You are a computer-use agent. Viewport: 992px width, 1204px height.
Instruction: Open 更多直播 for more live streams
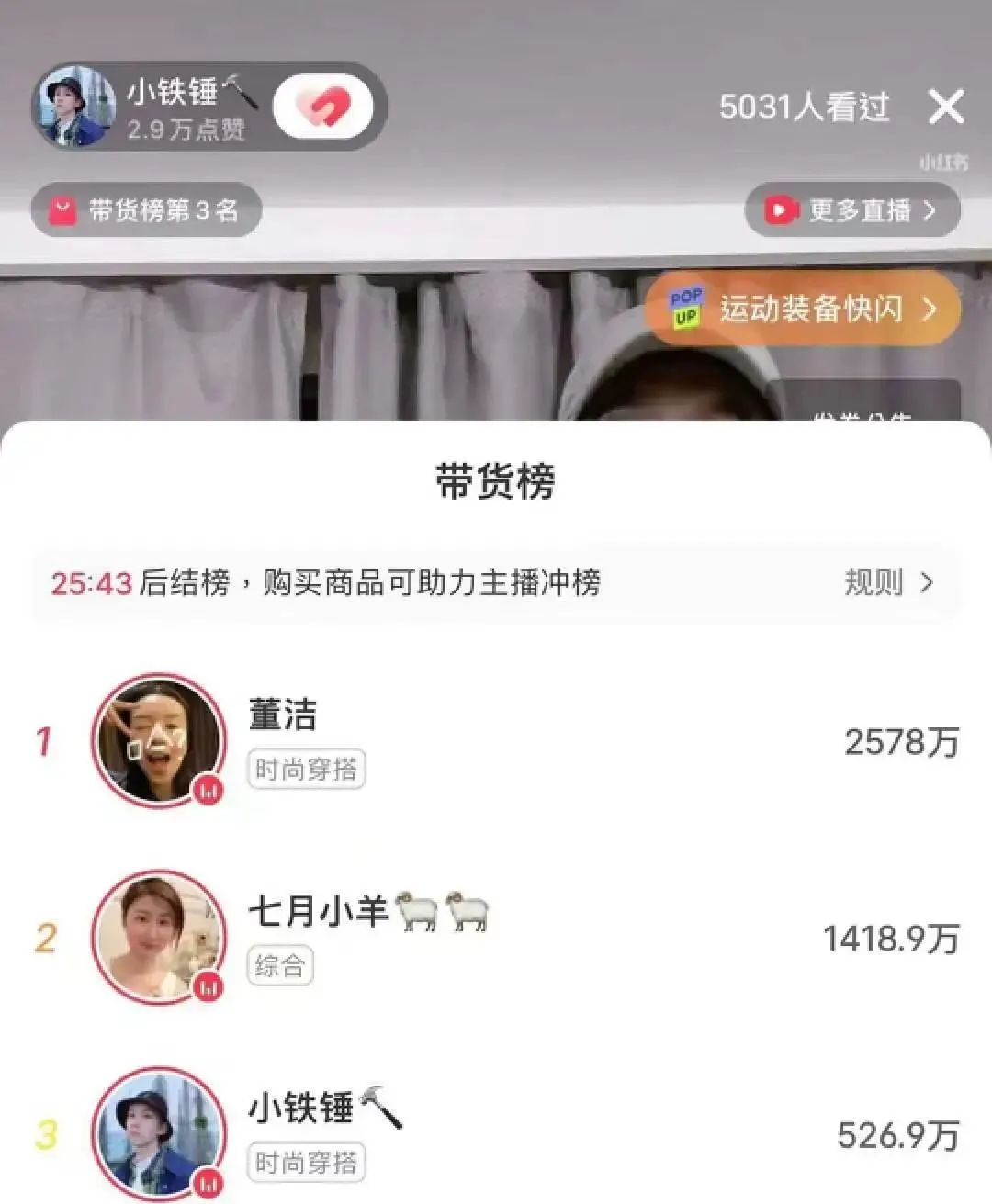click(x=851, y=210)
